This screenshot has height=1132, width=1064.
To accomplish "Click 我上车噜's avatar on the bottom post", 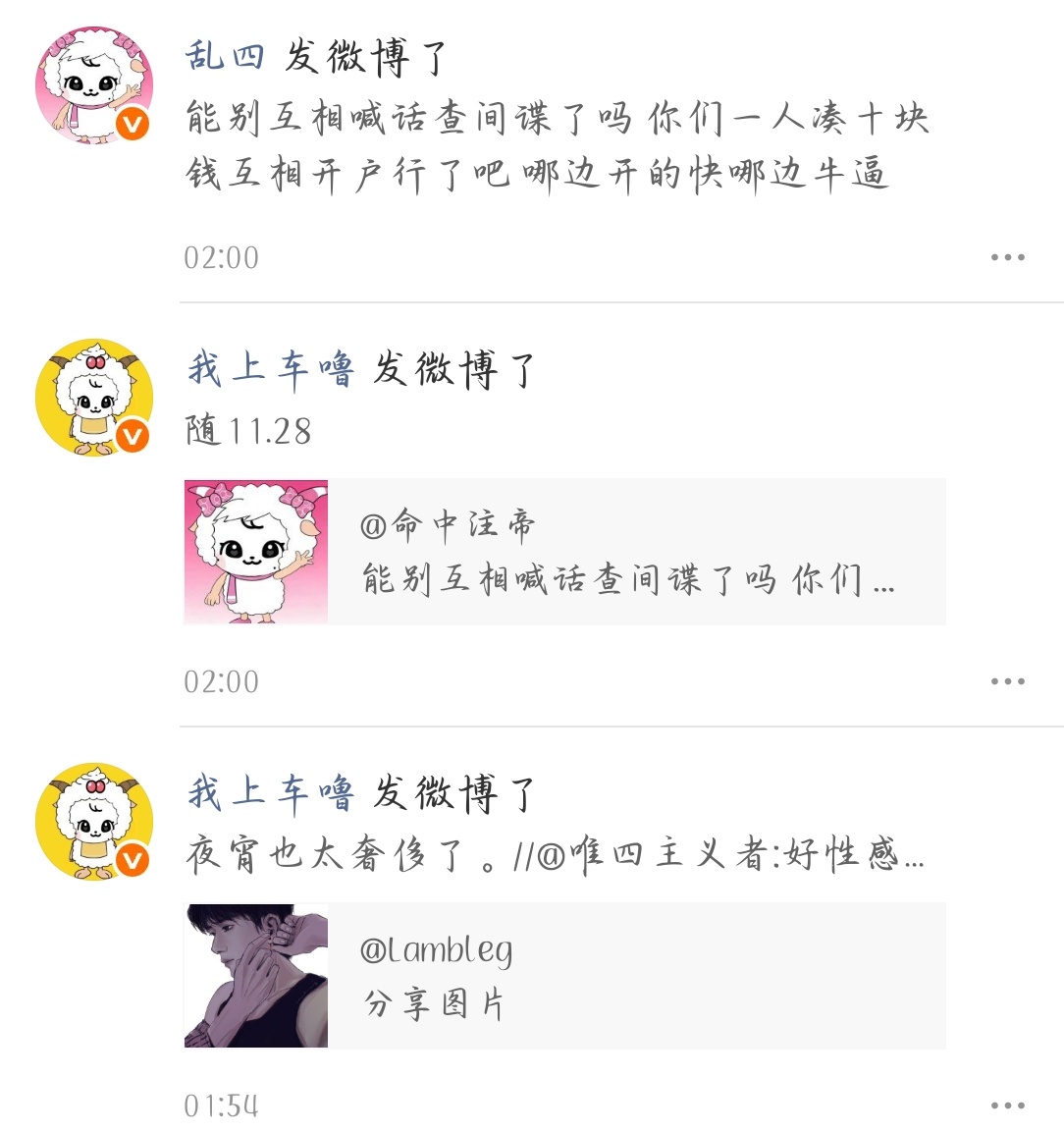I will click(x=91, y=823).
